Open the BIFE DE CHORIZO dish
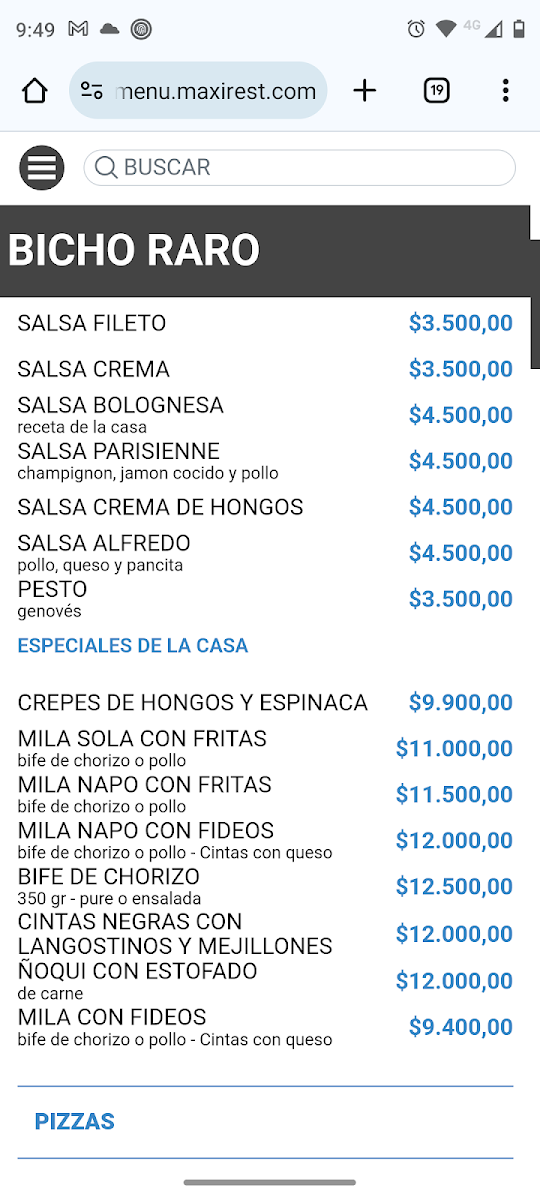Viewport: 540px width, 1200px height. coord(265,886)
